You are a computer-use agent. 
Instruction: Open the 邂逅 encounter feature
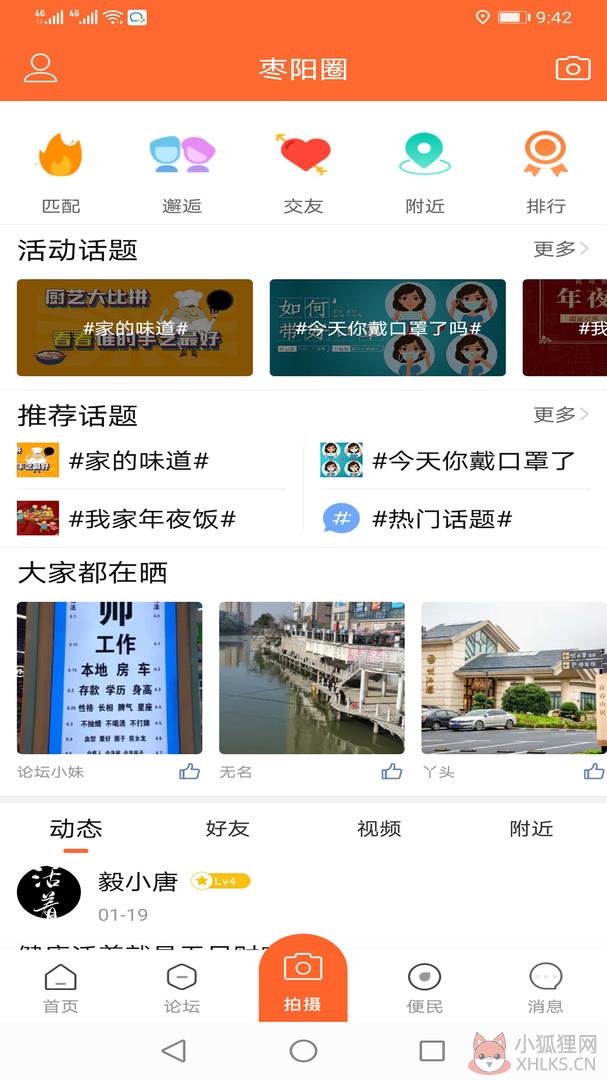182,174
